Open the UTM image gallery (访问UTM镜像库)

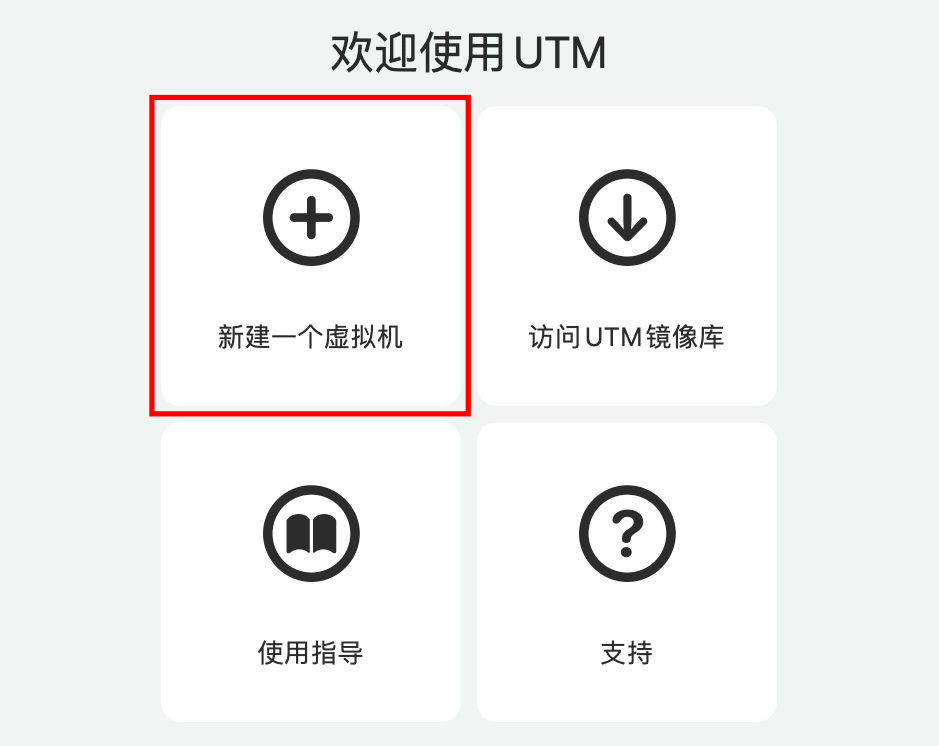627,255
